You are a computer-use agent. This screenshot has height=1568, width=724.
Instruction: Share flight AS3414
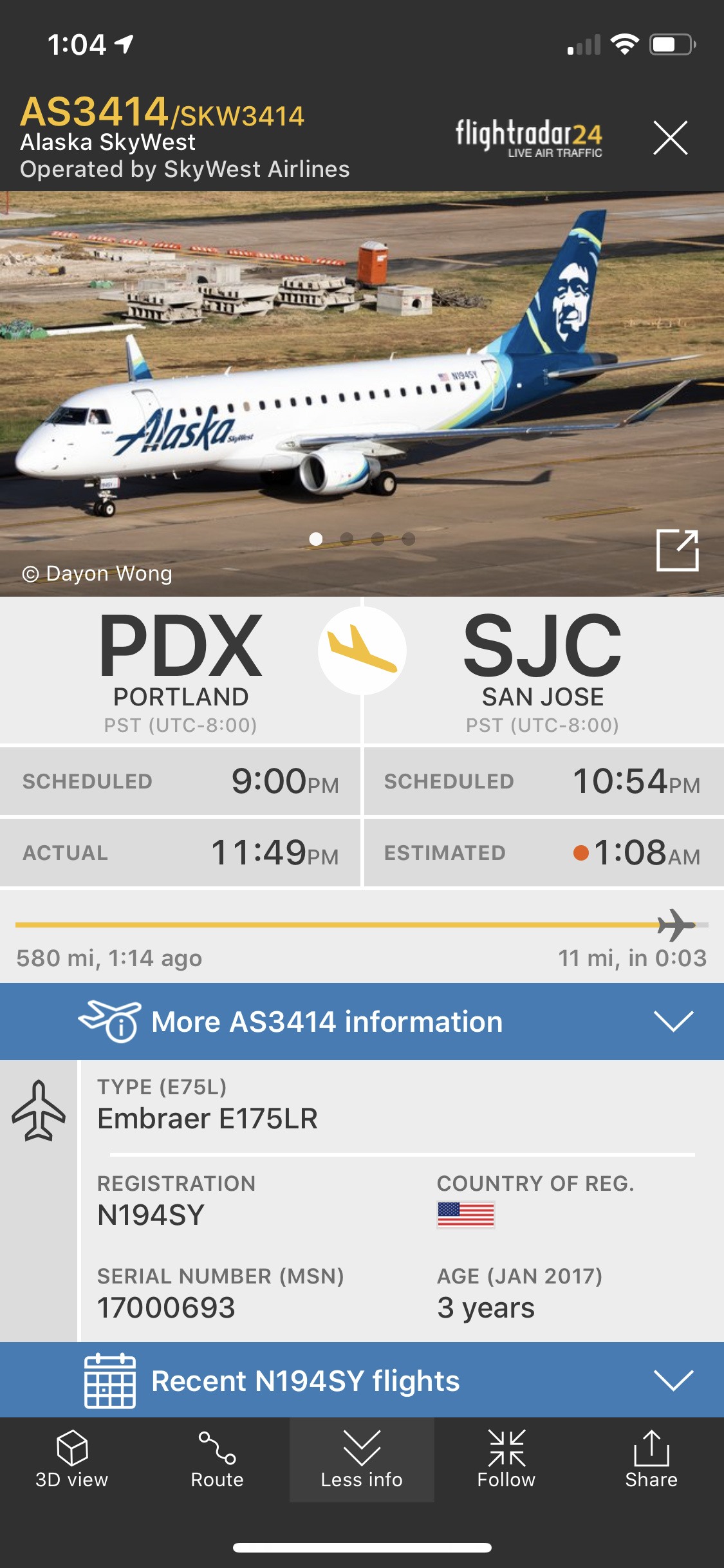(651, 1459)
